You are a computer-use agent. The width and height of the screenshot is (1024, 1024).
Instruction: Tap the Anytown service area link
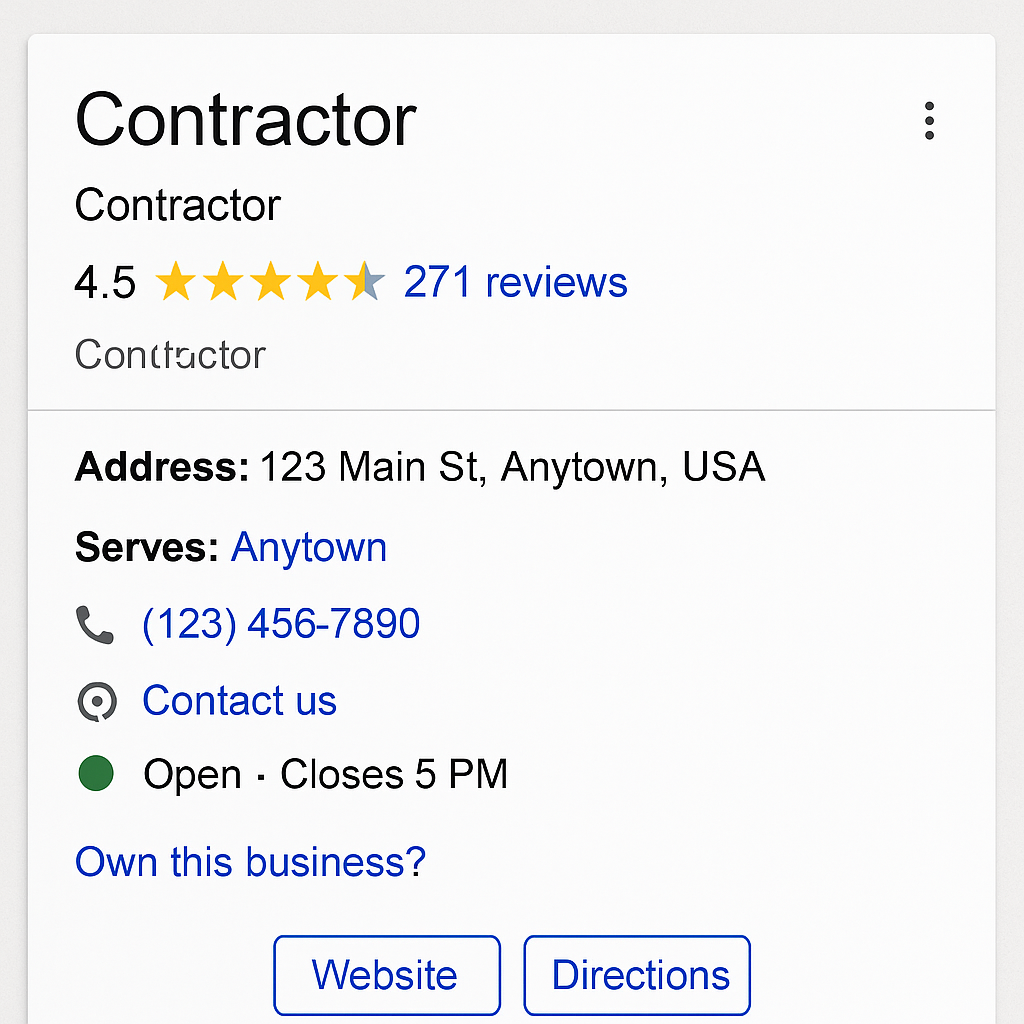(308, 548)
